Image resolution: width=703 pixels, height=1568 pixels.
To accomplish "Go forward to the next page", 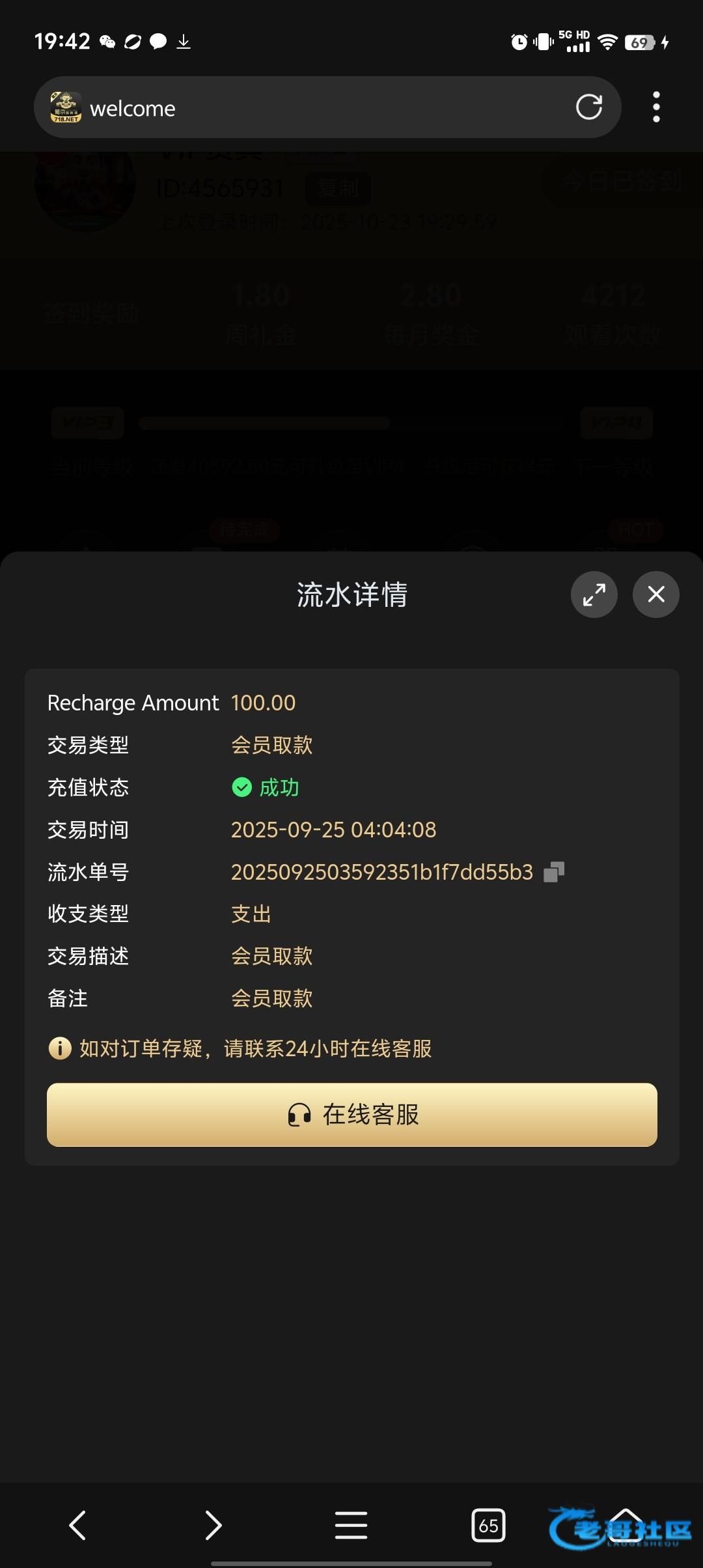I will pyautogui.click(x=214, y=1525).
